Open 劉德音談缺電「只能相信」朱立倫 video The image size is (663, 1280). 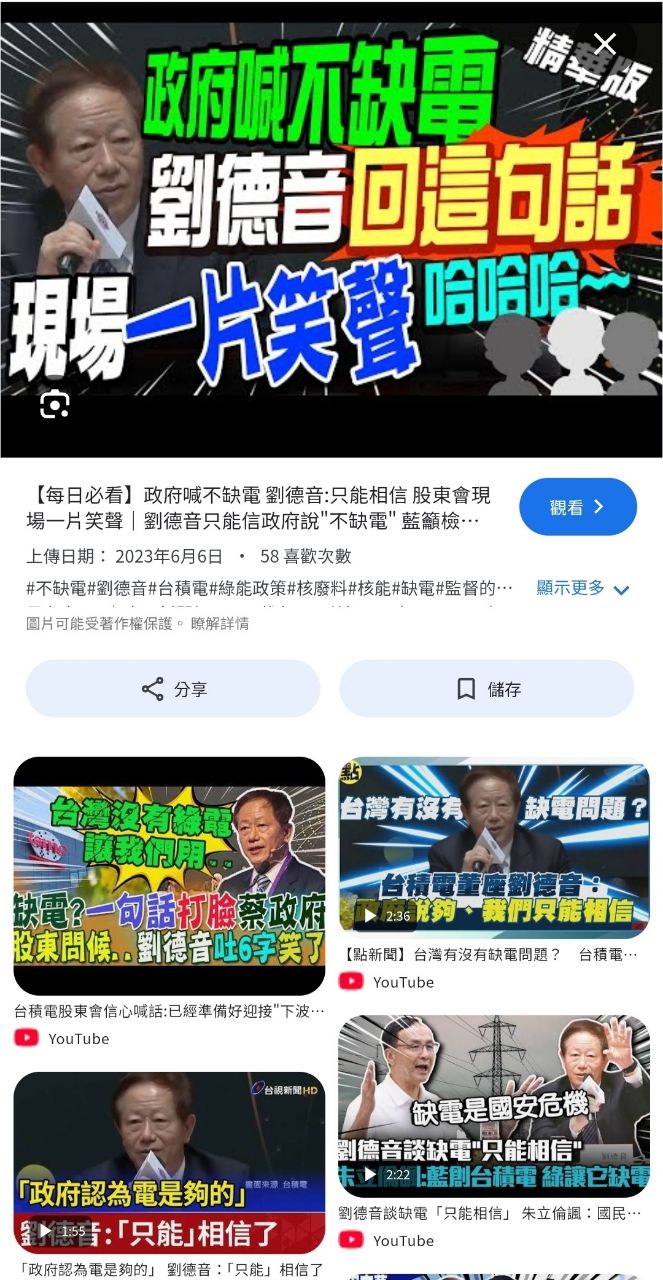point(494,1106)
